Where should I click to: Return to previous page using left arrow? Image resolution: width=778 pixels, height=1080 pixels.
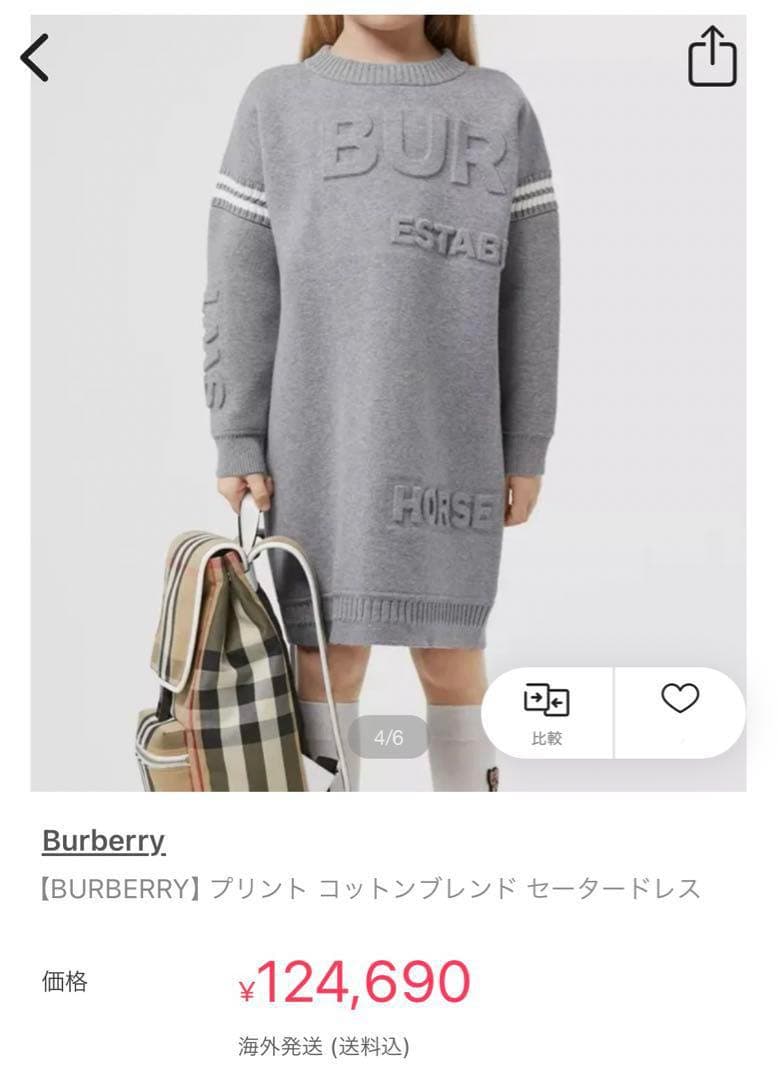click(x=34, y=57)
